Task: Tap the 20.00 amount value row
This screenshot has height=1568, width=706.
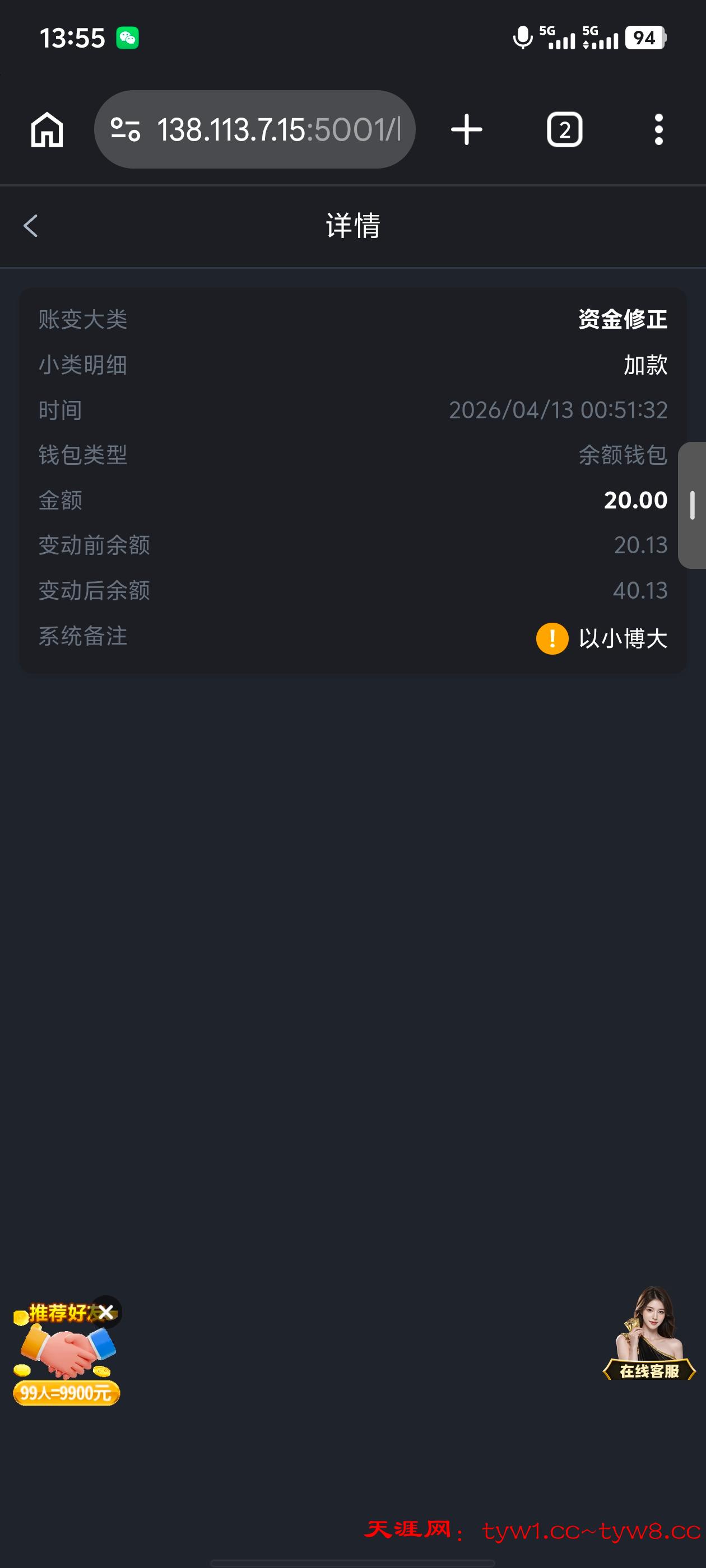Action: [x=635, y=500]
